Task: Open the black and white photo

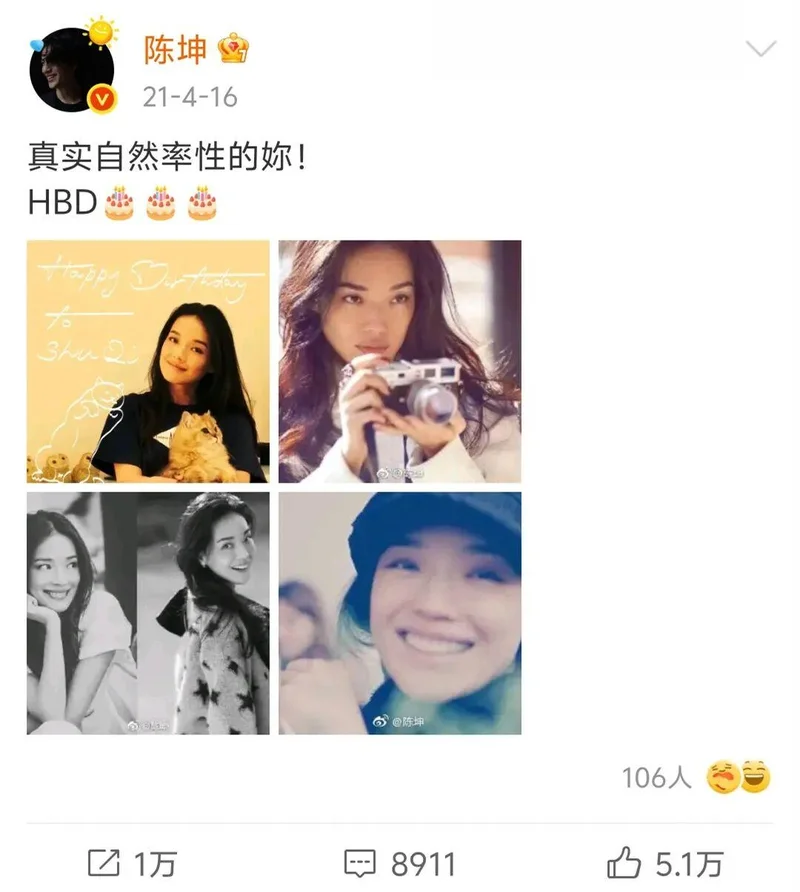Action: pyautogui.click(x=148, y=613)
